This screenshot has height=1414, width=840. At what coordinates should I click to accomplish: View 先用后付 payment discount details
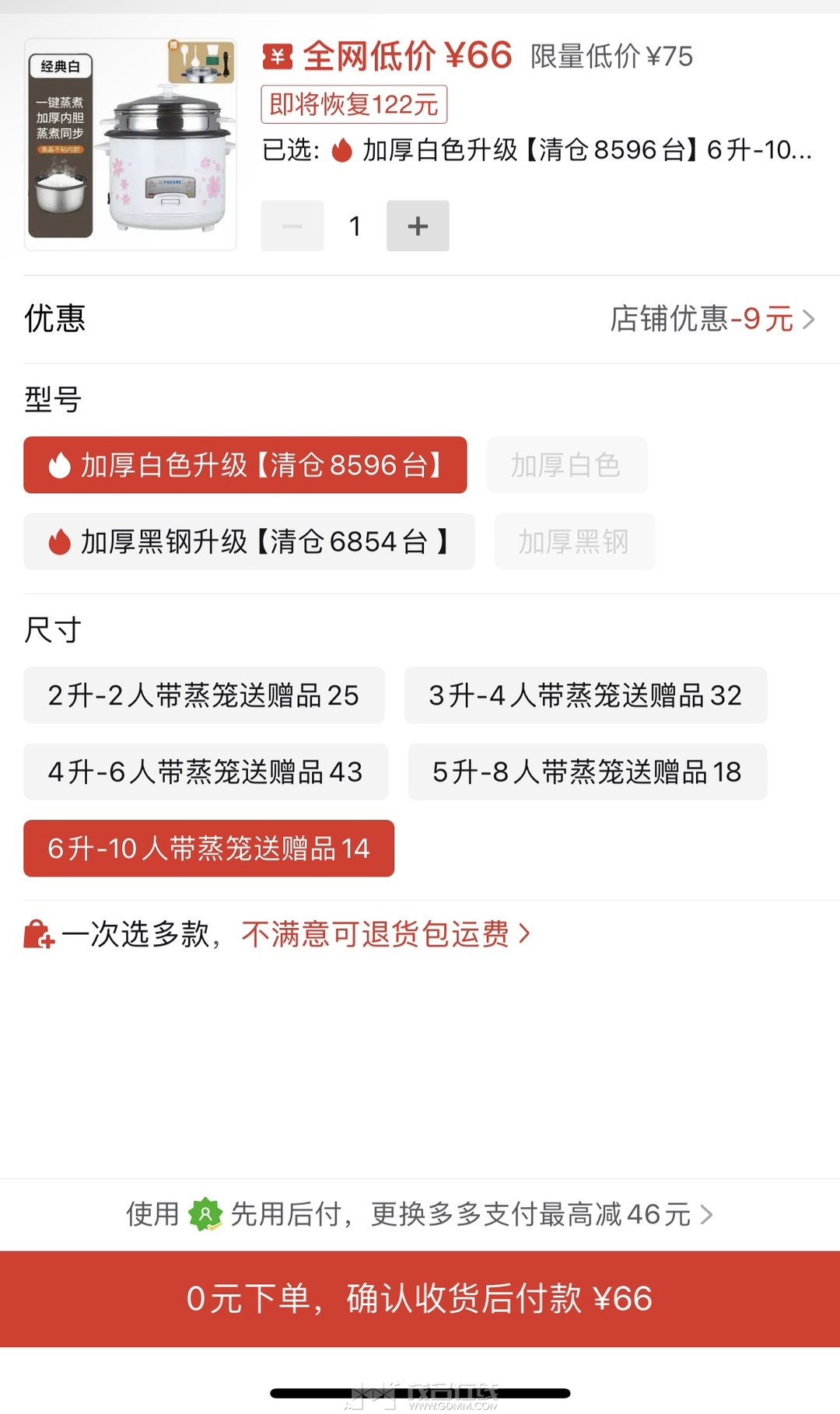420,1214
